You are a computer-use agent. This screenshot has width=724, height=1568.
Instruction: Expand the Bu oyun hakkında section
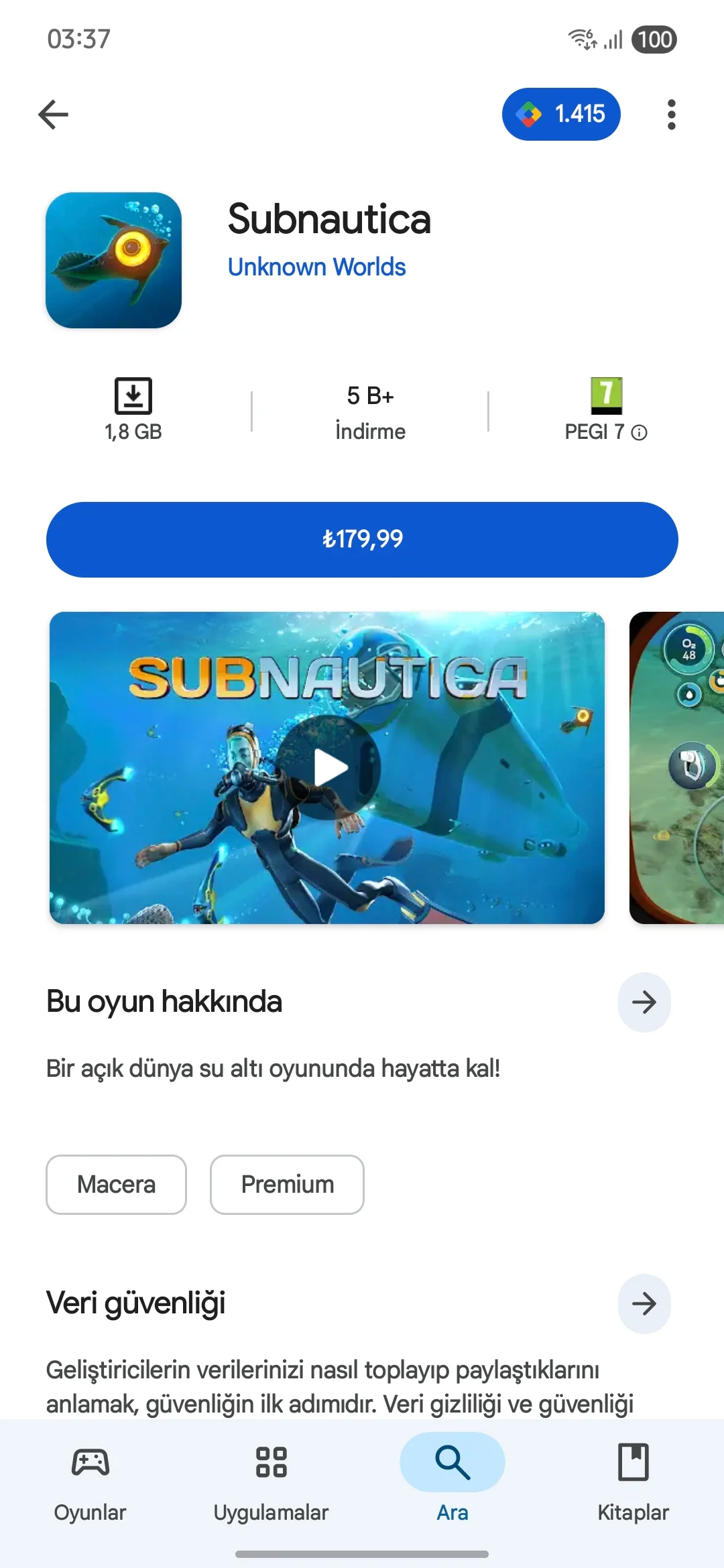pos(644,1002)
